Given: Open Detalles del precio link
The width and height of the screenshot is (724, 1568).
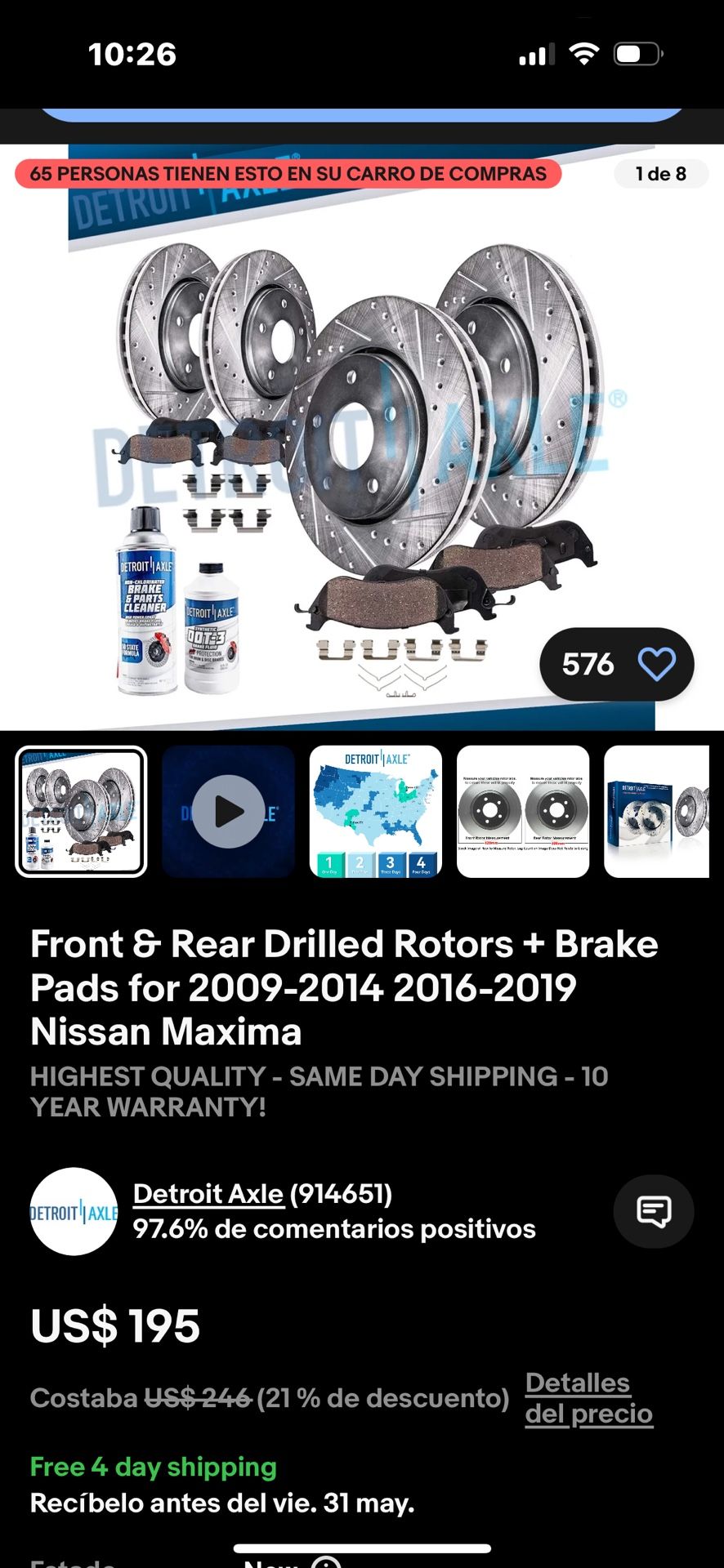Looking at the screenshot, I should point(589,1397).
